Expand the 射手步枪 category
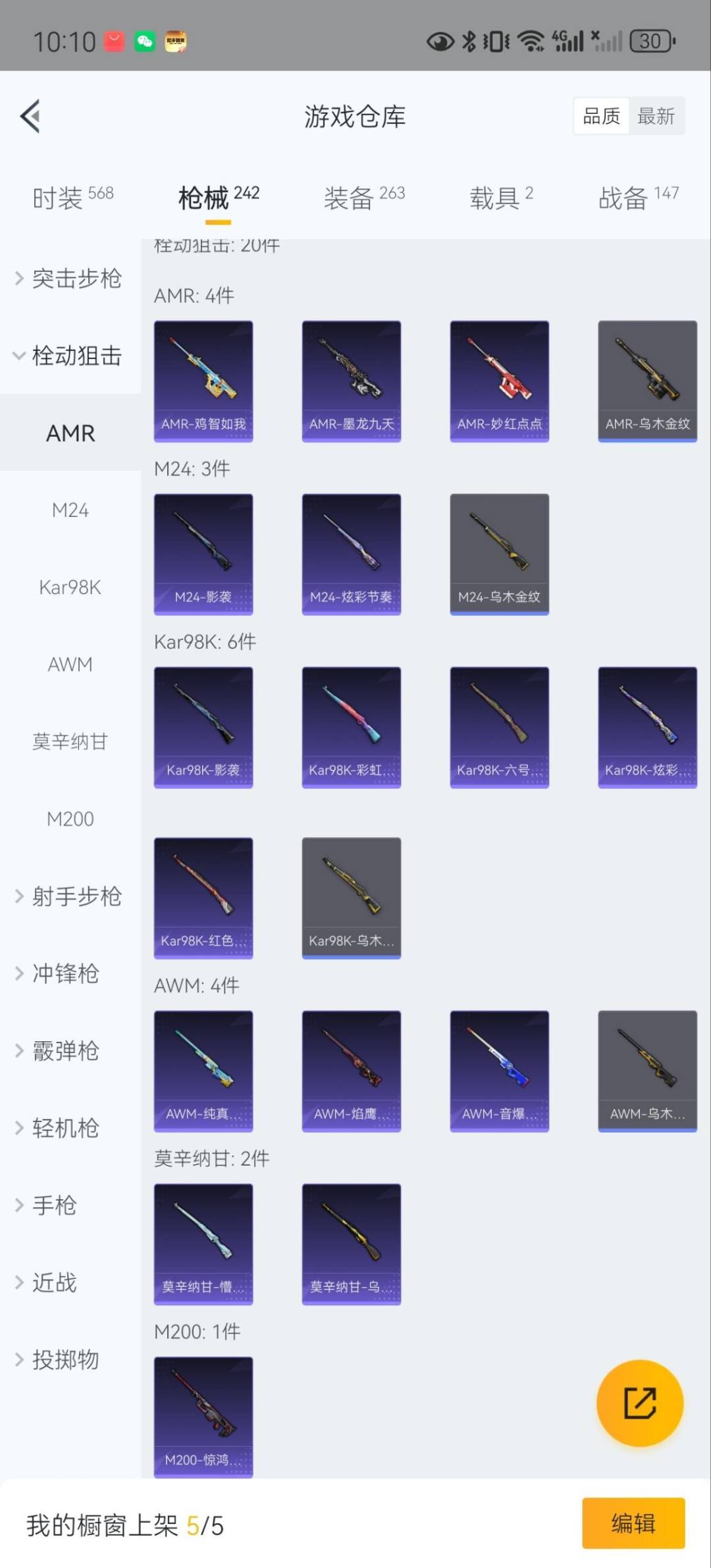 click(x=69, y=896)
